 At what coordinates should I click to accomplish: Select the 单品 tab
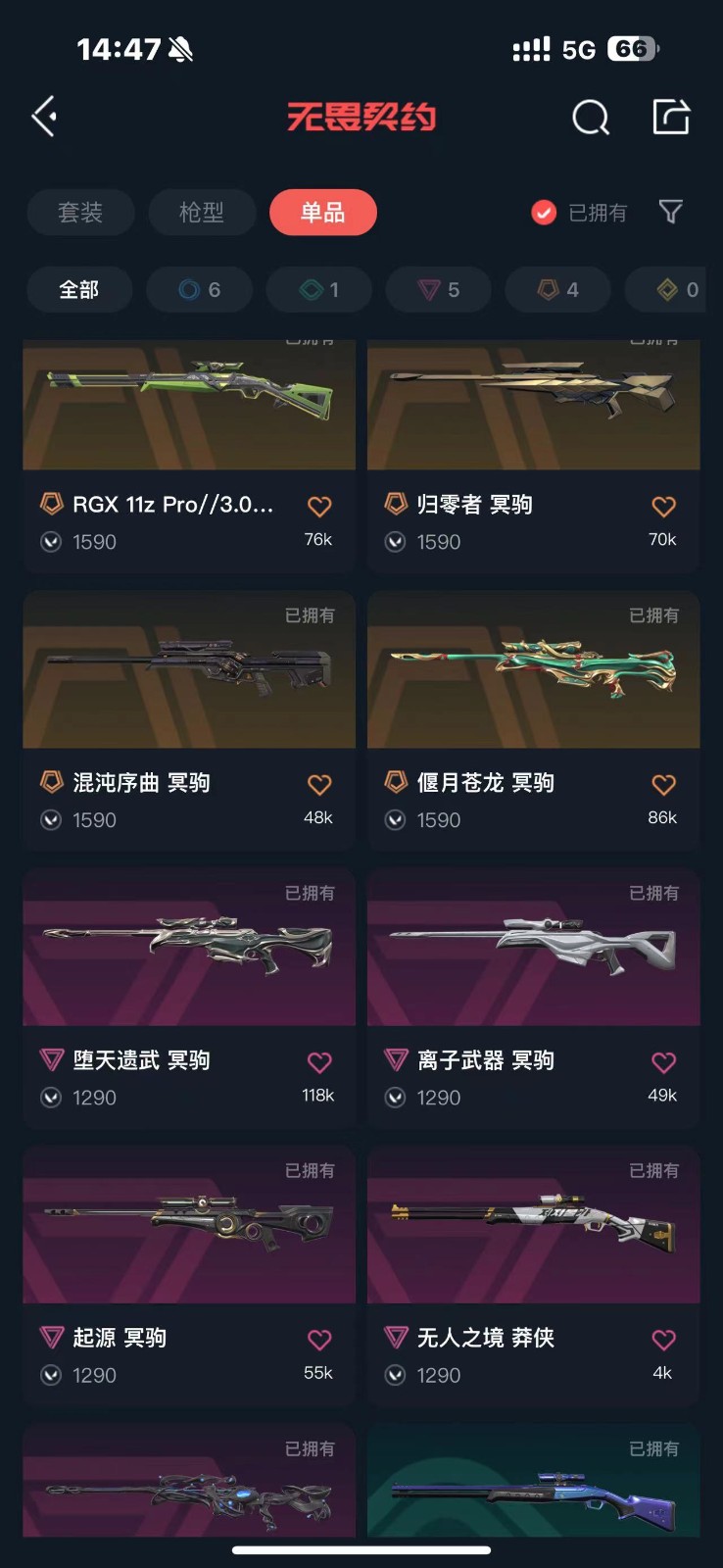coord(322,213)
